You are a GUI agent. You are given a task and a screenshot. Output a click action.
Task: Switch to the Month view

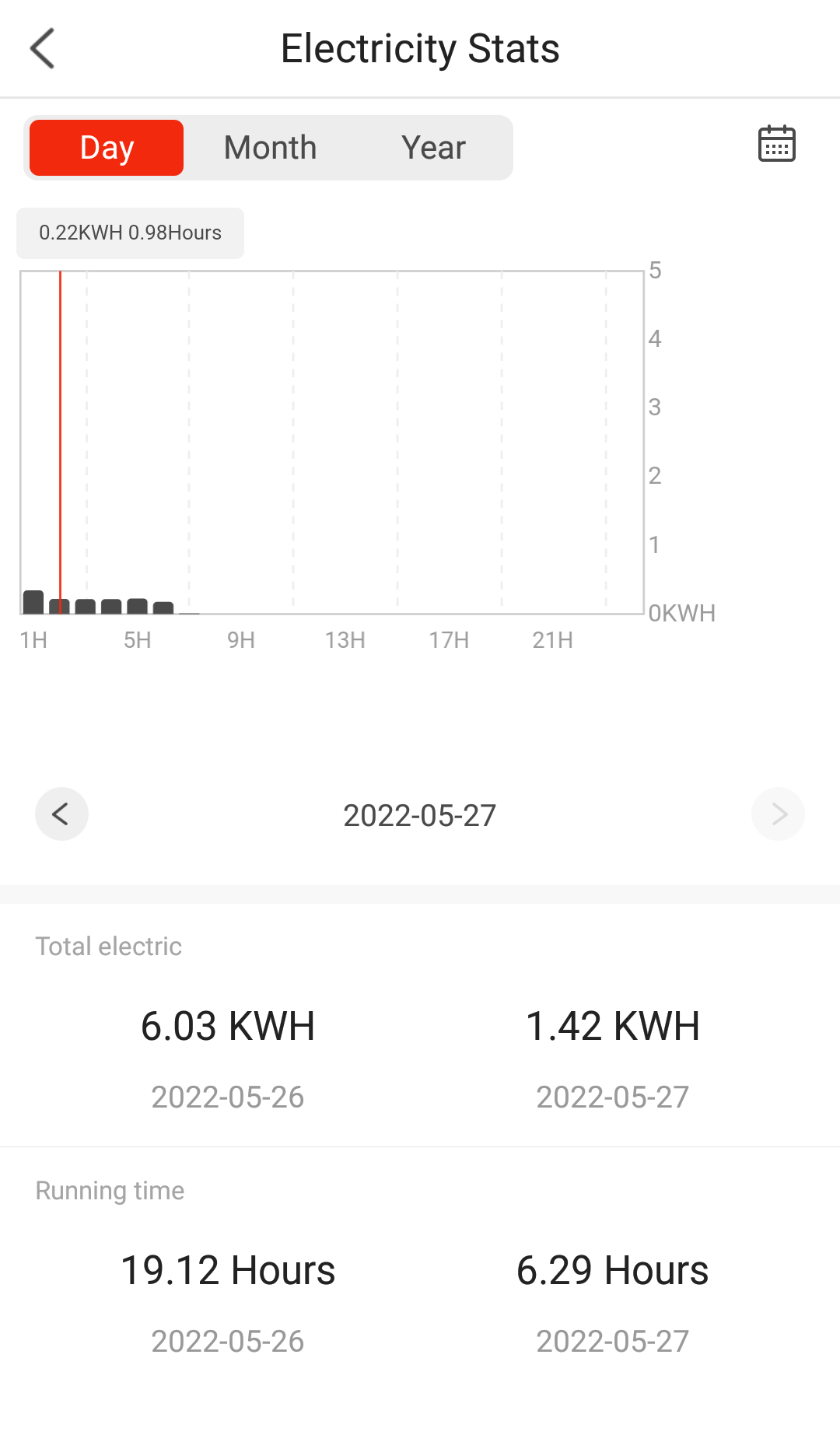pyautogui.click(x=270, y=148)
